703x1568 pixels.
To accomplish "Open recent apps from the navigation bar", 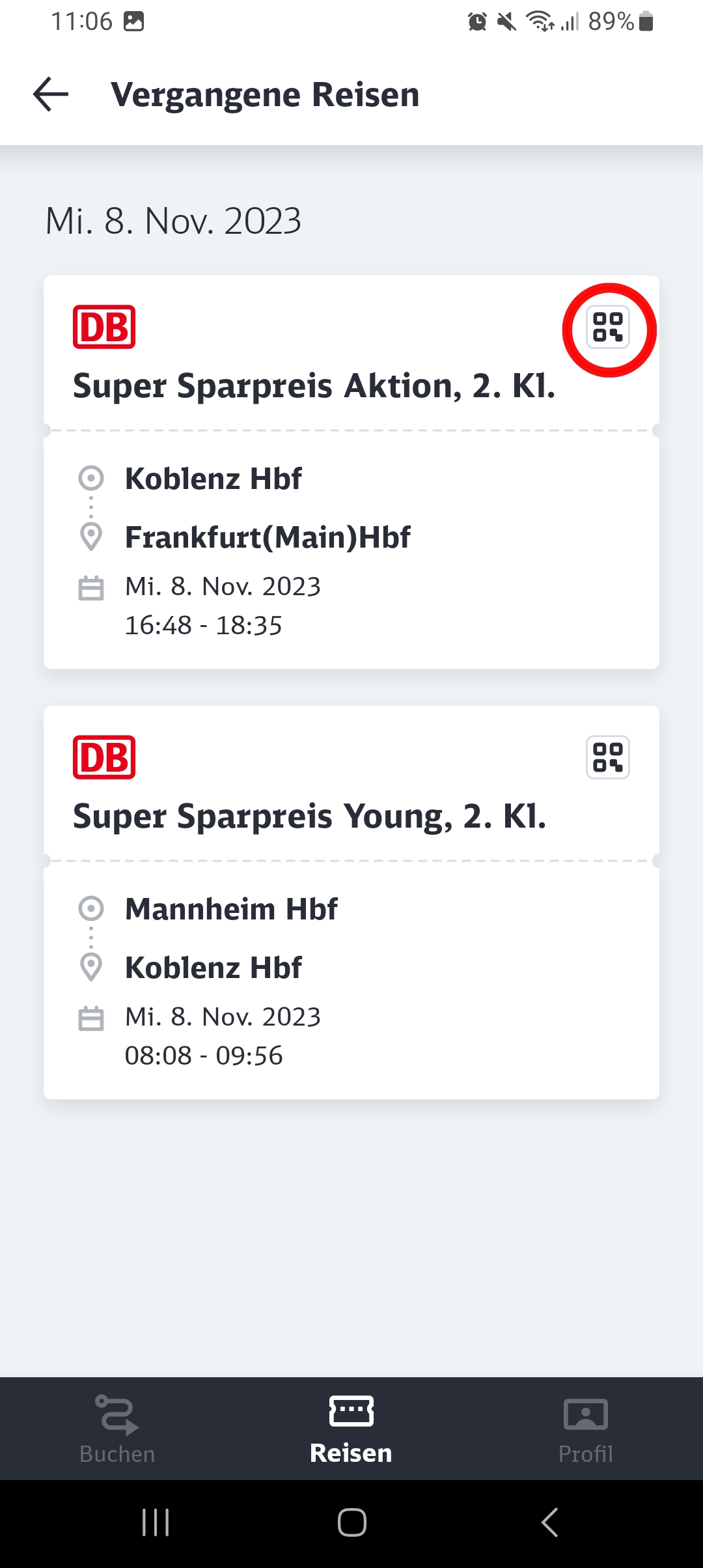I will click(156, 1522).
